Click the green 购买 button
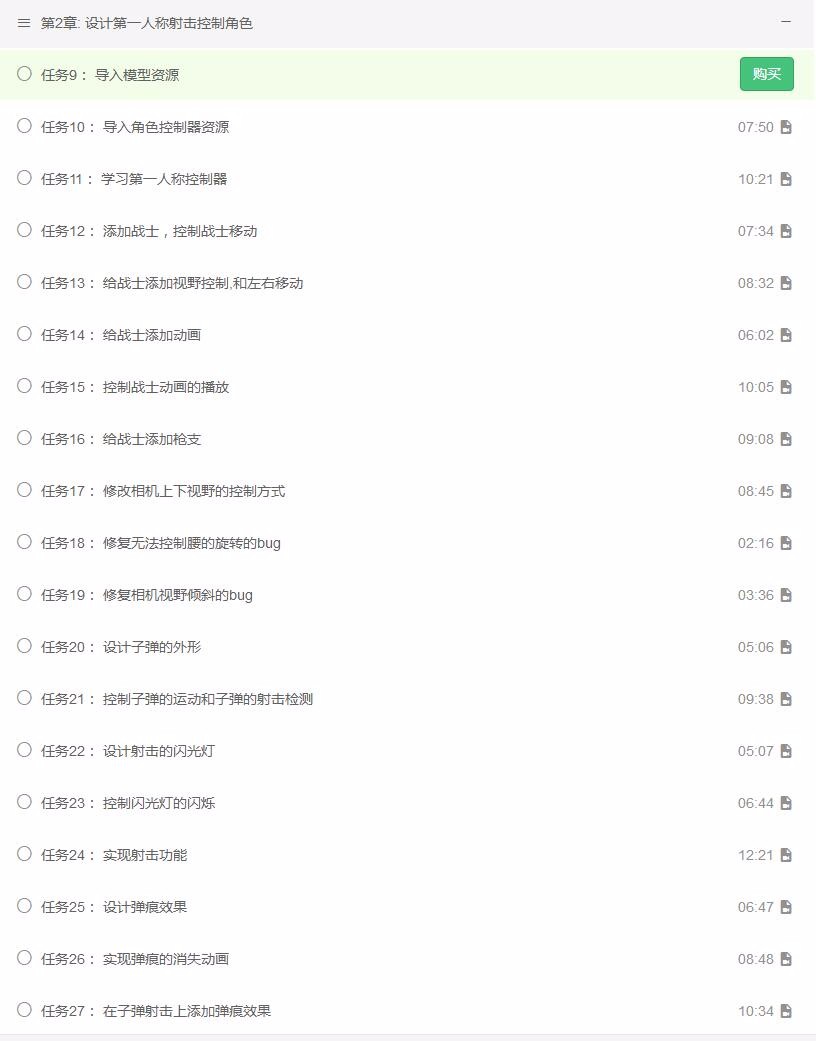 (765, 74)
